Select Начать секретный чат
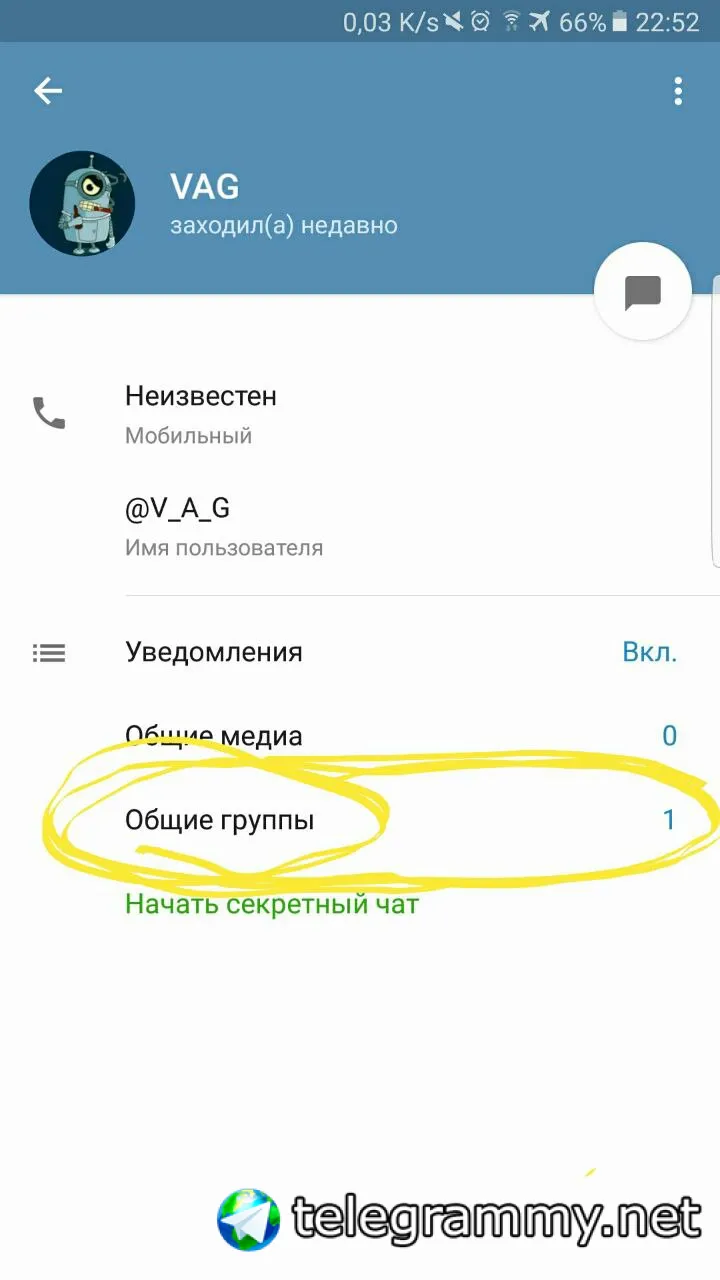The width and height of the screenshot is (720, 1280). 271,905
